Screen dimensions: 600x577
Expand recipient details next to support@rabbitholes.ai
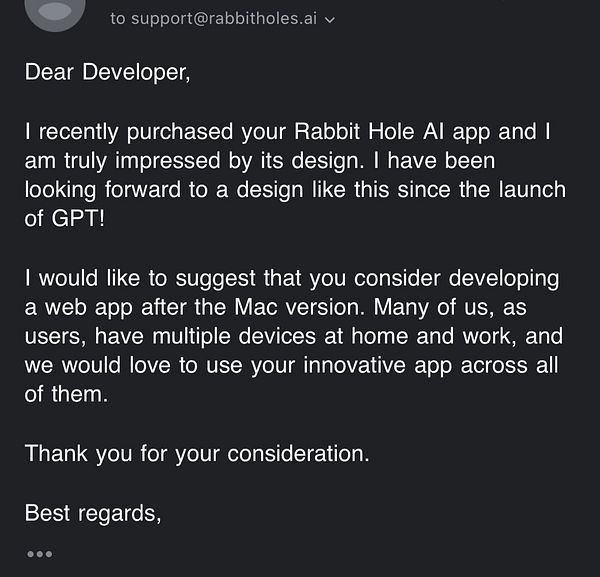[331, 18]
